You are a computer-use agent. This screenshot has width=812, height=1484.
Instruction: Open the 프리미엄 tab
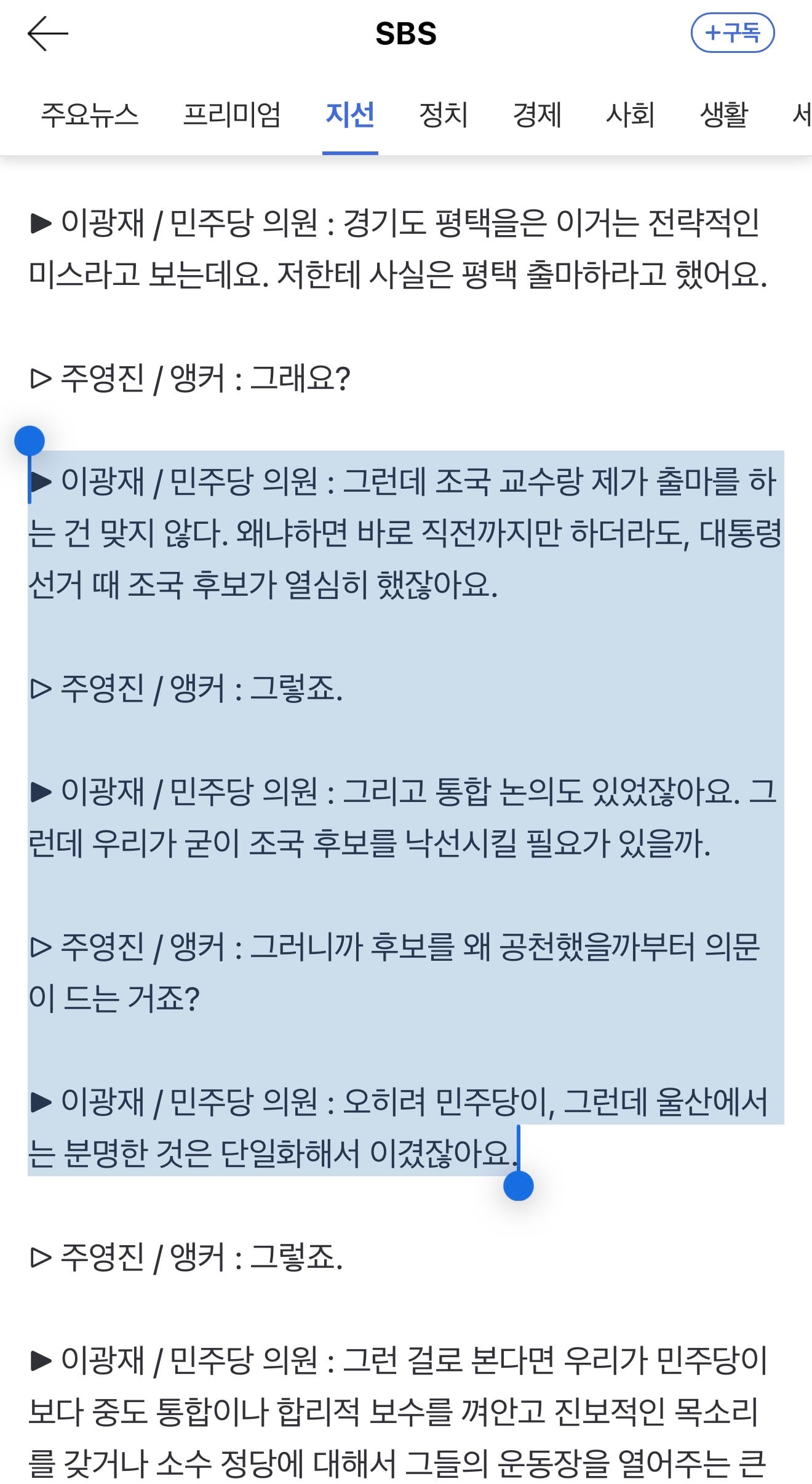pyautogui.click(x=232, y=114)
